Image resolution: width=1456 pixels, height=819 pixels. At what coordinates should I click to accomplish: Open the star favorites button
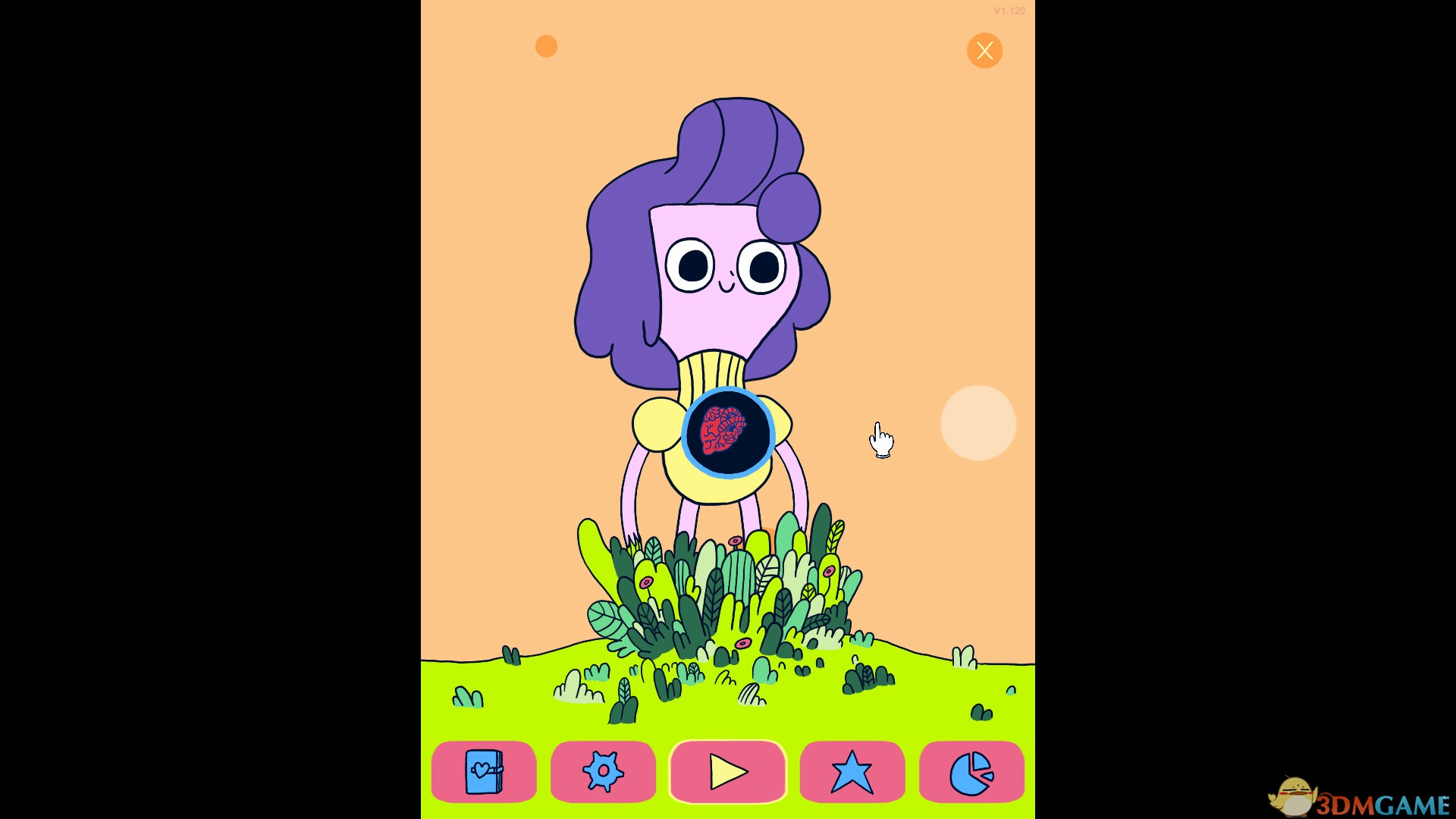852,772
